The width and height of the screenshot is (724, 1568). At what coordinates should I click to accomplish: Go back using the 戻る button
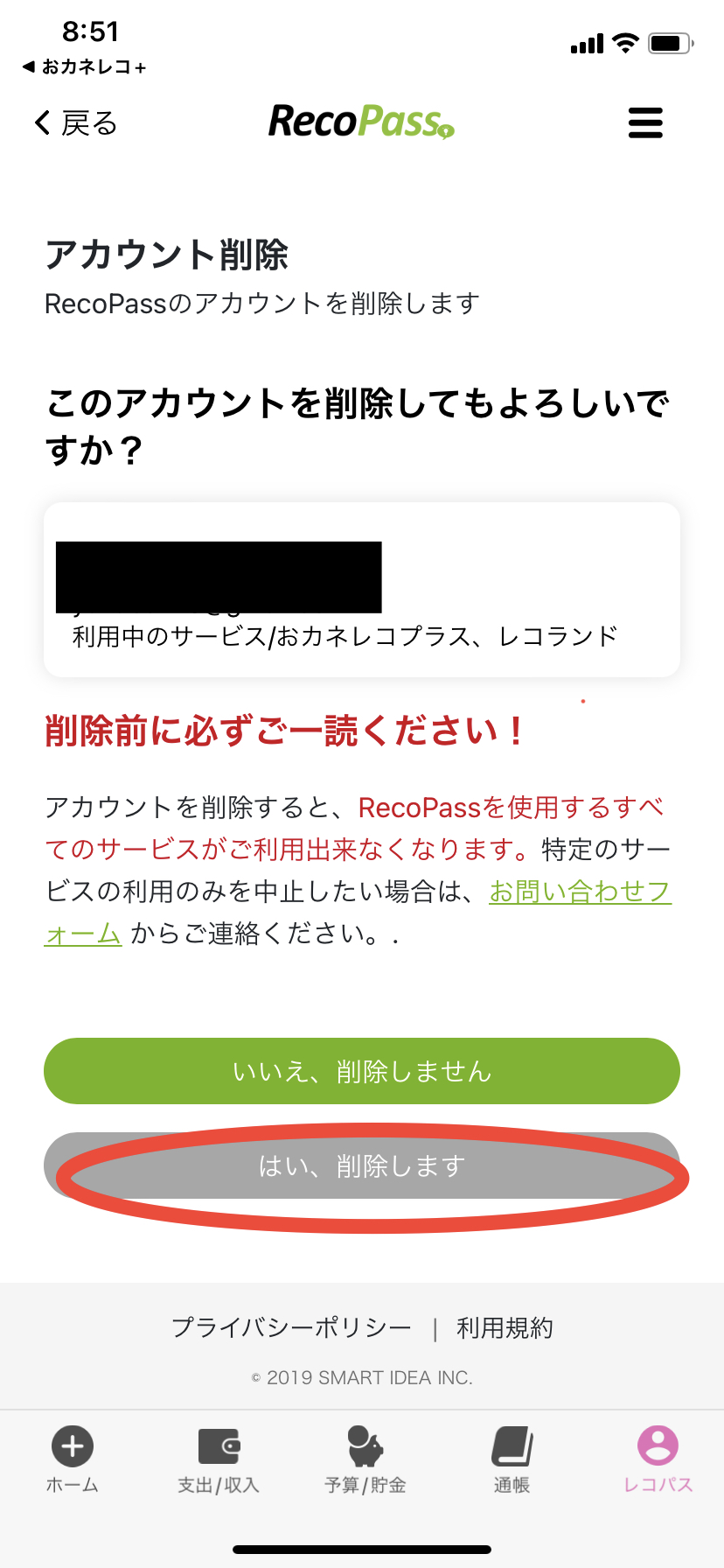(x=76, y=123)
